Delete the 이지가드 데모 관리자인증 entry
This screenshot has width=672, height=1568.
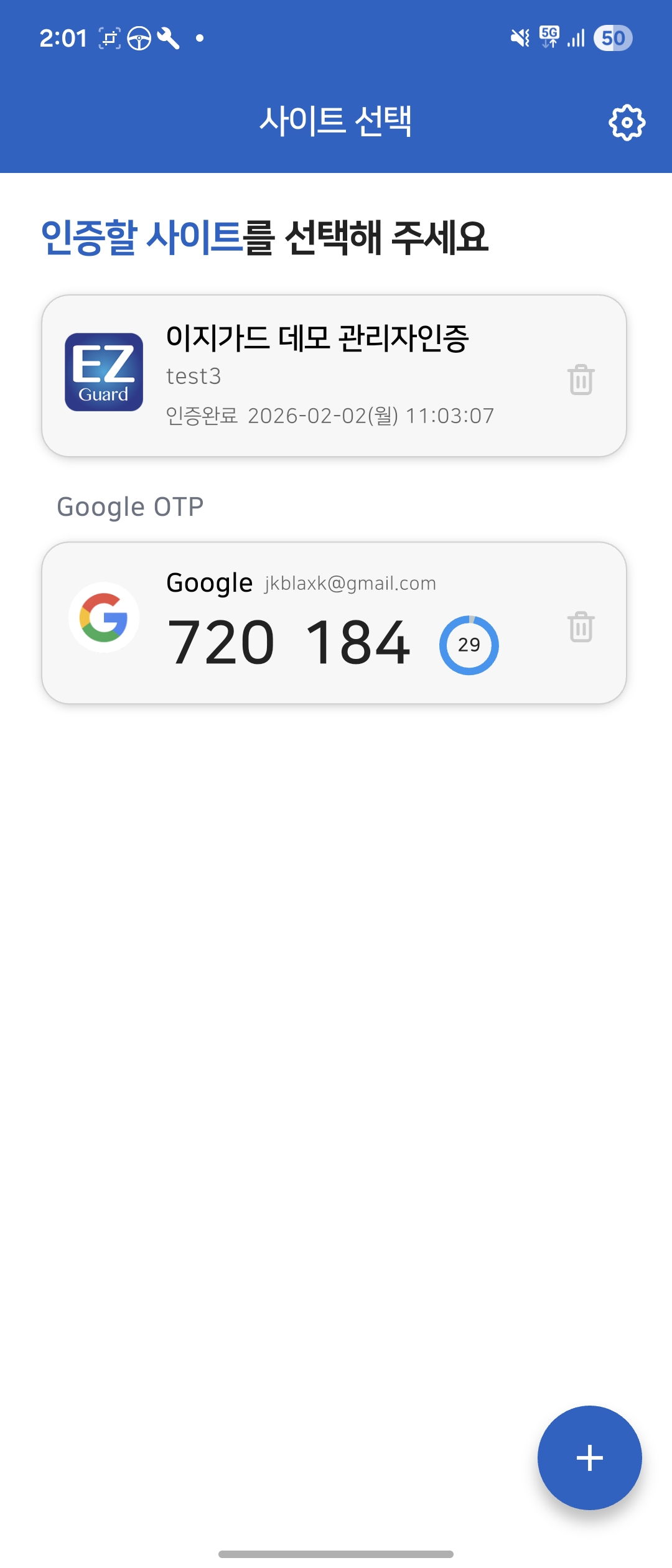pos(581,380)
